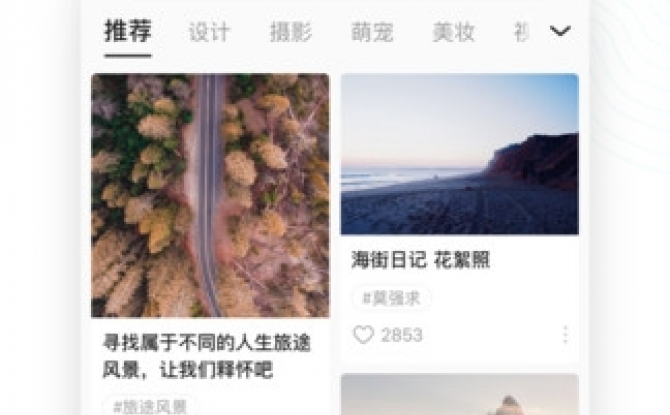This screenshot has width=670, height=415.
Task: Tap the #莫强求 tag chip
Action: (x=391, y=297)
